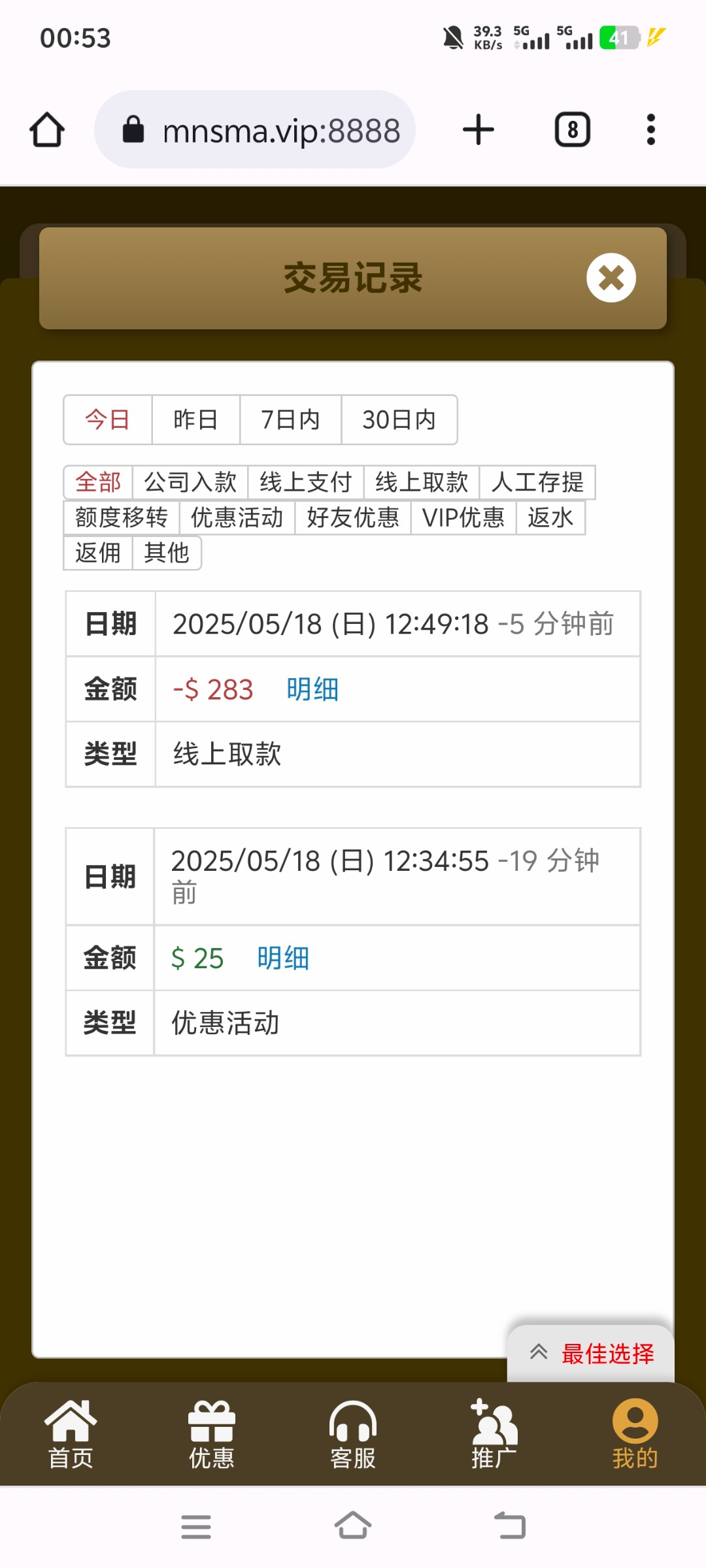Image resolution: width=706 pixels, height=1568 pixels.
Task: Open the 优惠 tab
Action: click(212, 1434)
